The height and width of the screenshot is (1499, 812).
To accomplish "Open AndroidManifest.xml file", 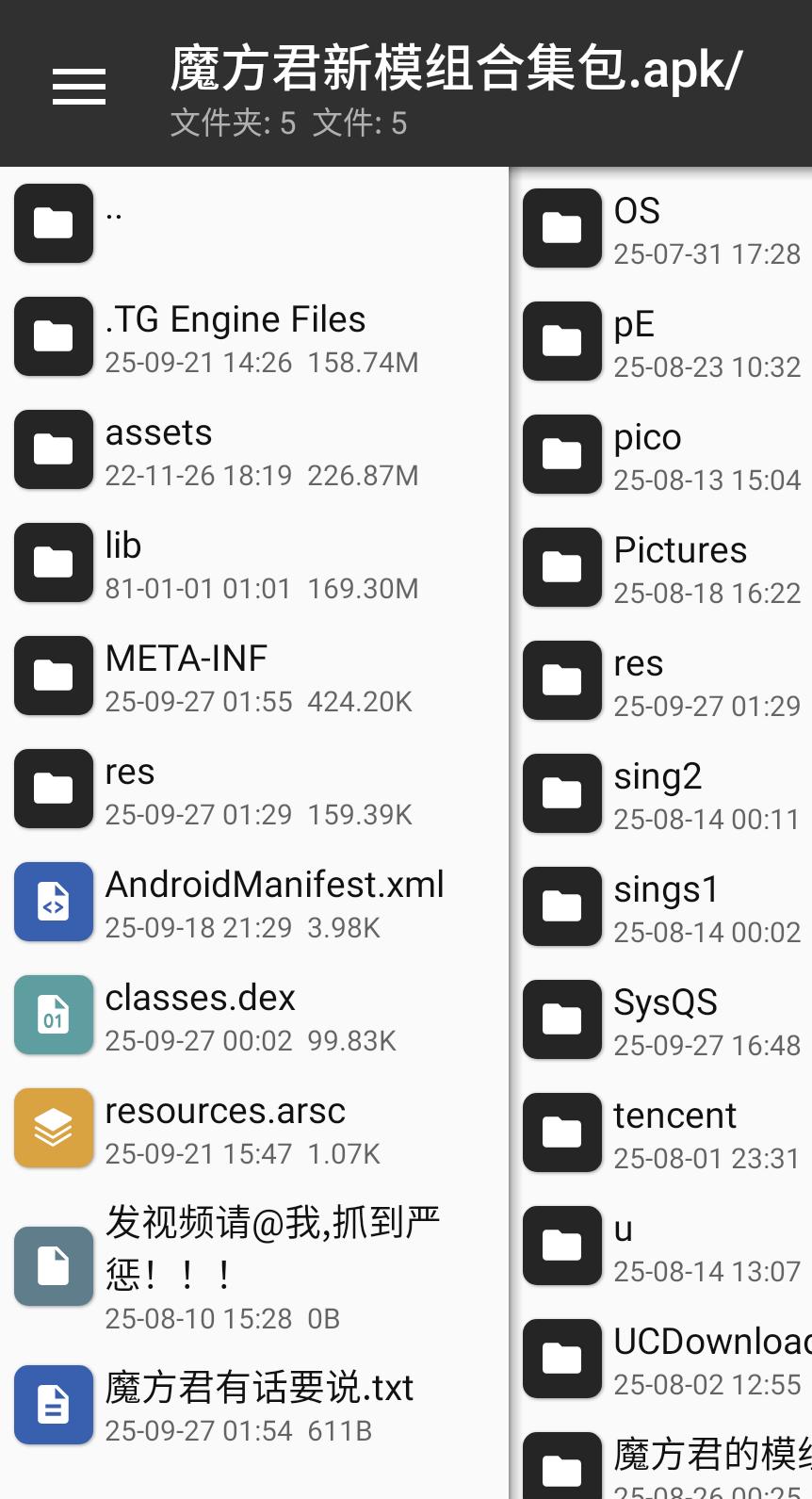I will click(x=254, y=902).
